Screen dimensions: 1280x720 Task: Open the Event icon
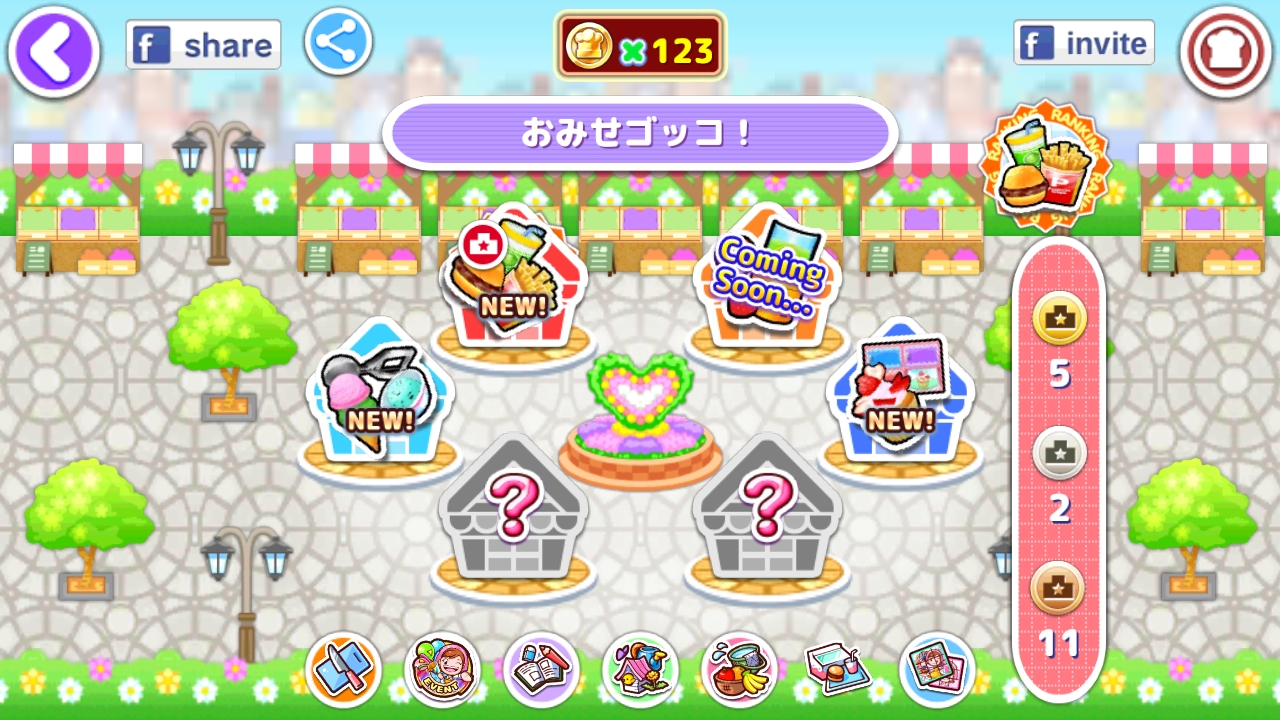coord(442,669)
